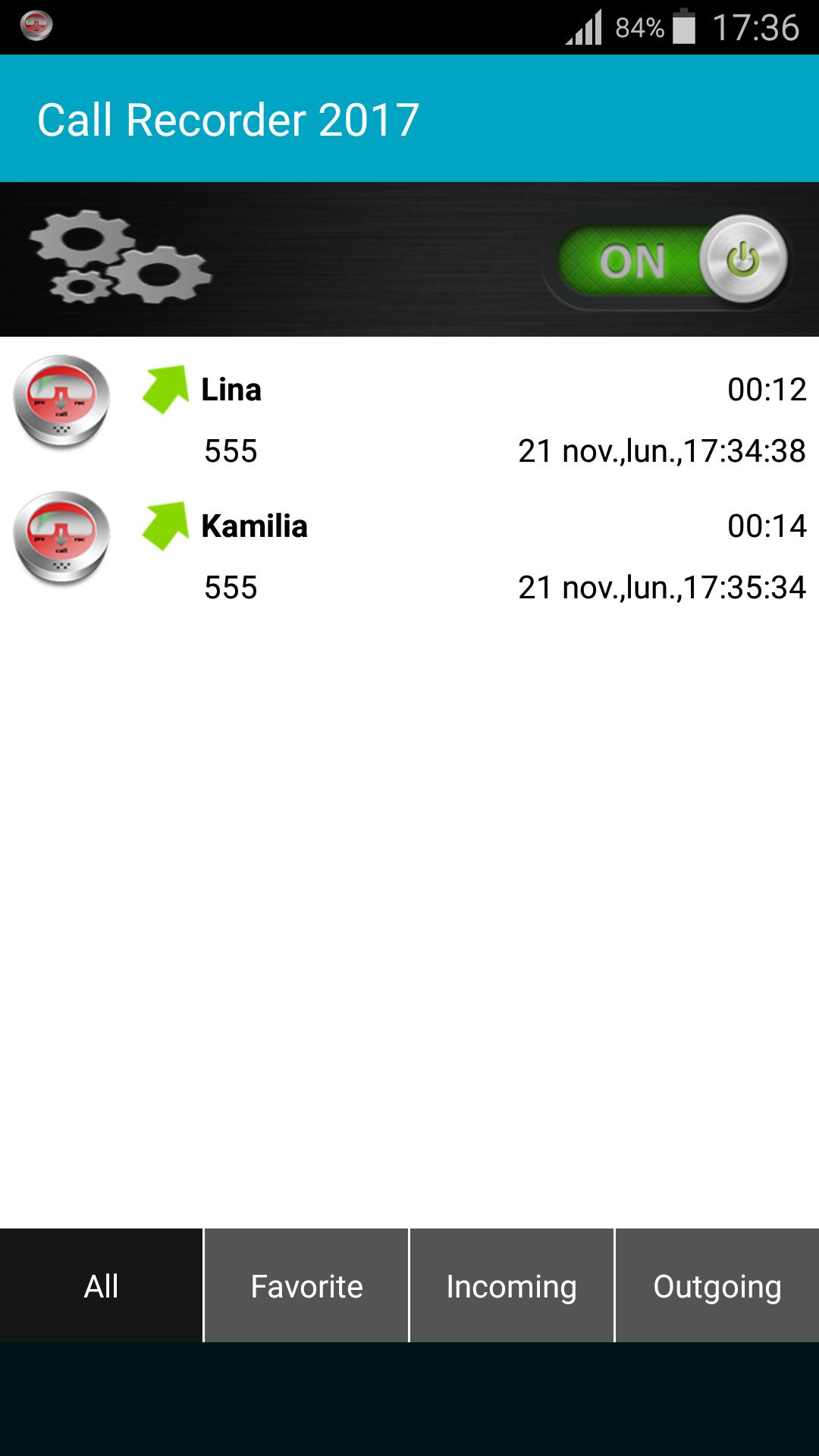
Task: Switch to the All tab
Action: pyautogui.click(x=101, y=1286)
